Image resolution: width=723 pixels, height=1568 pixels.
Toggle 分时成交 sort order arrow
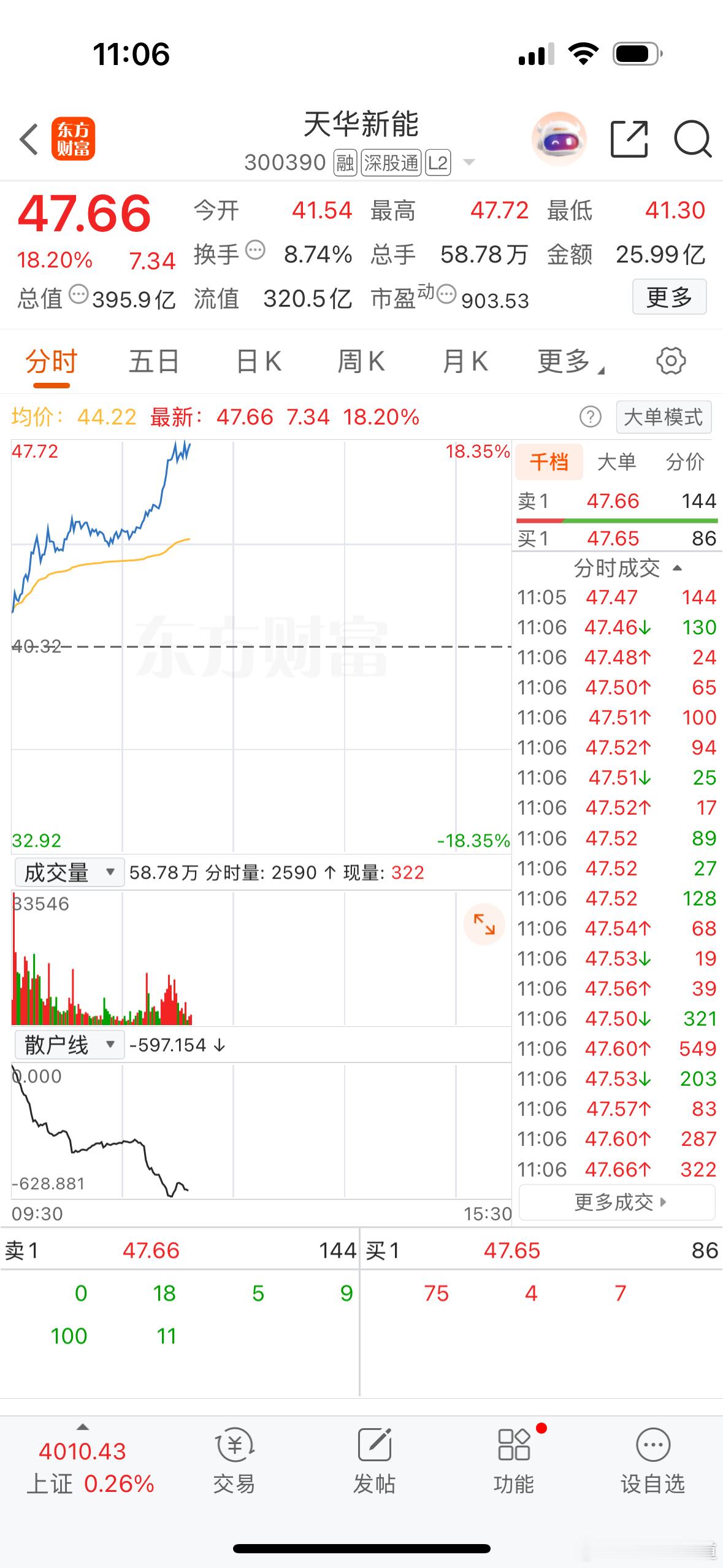point(678,568)
